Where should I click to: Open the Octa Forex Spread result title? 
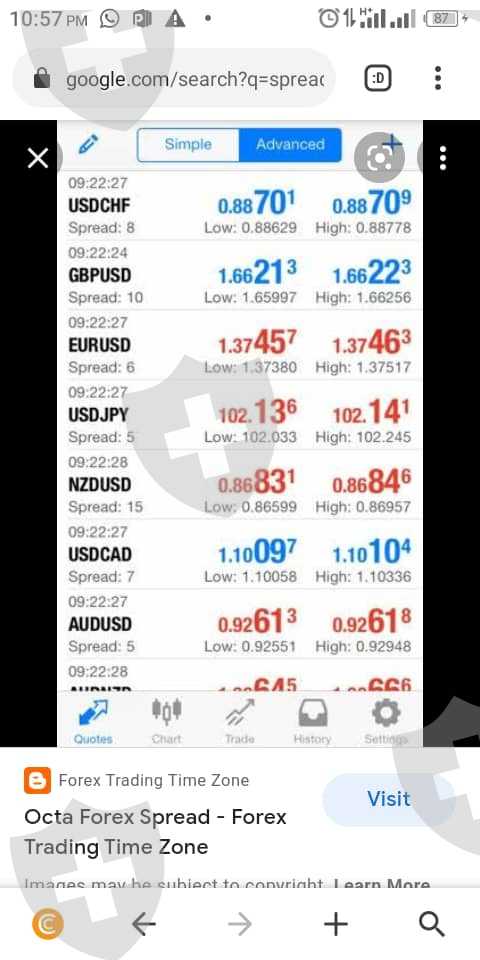(156, 831)
